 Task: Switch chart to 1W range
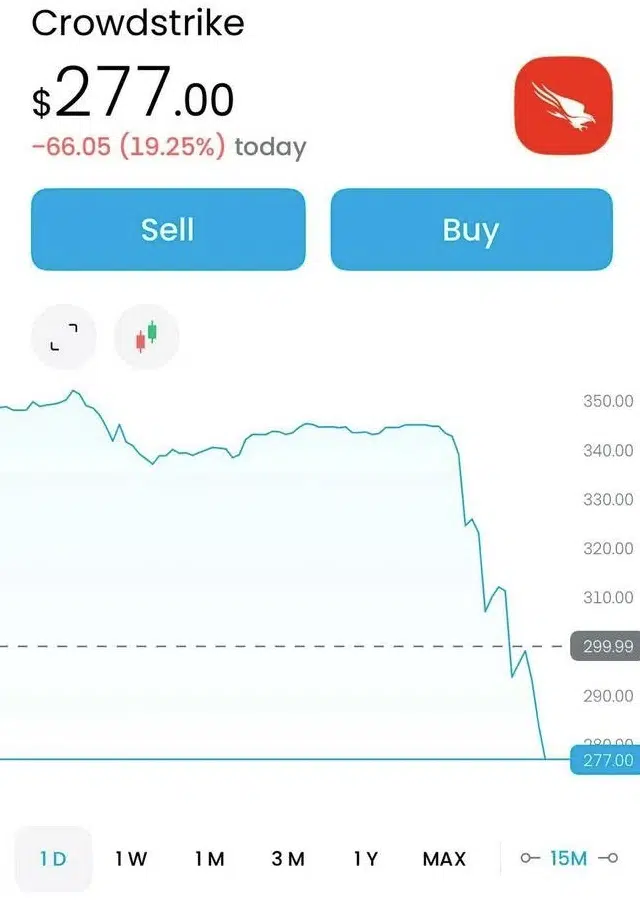tap(131, 858)
